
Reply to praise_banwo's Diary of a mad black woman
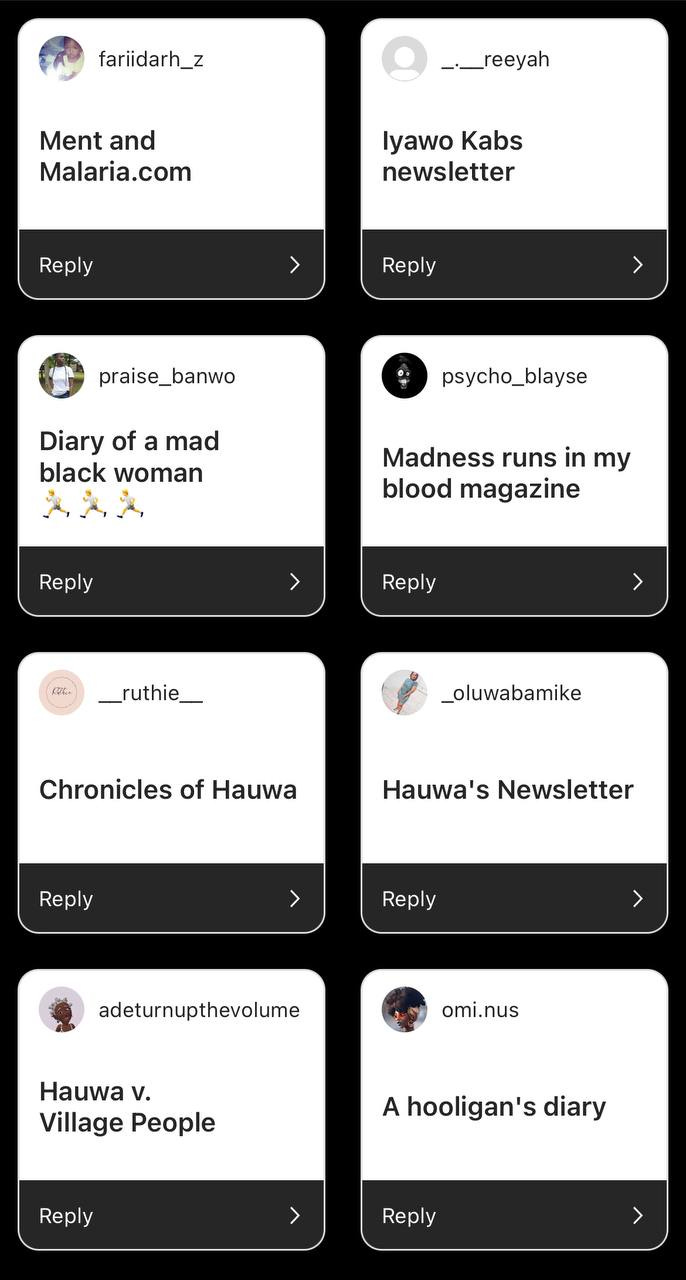171,581
